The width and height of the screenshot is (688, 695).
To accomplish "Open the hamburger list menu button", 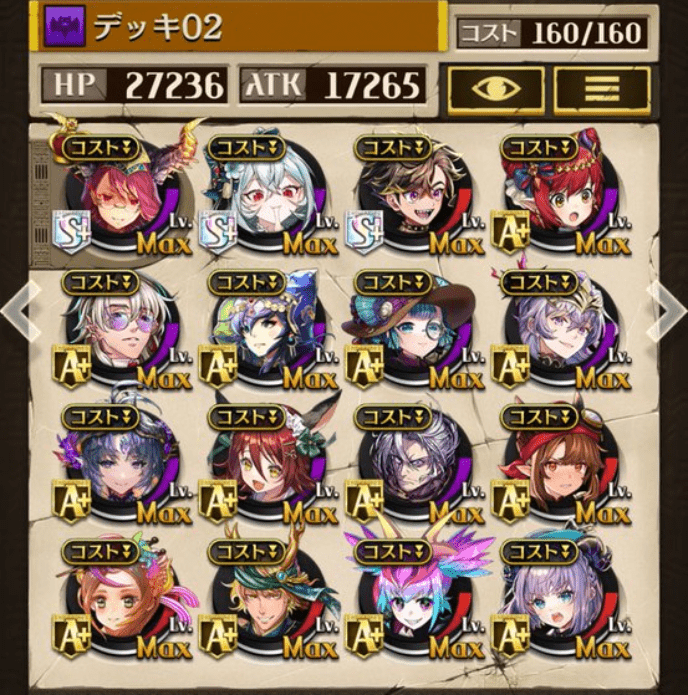I will point(601,88).
